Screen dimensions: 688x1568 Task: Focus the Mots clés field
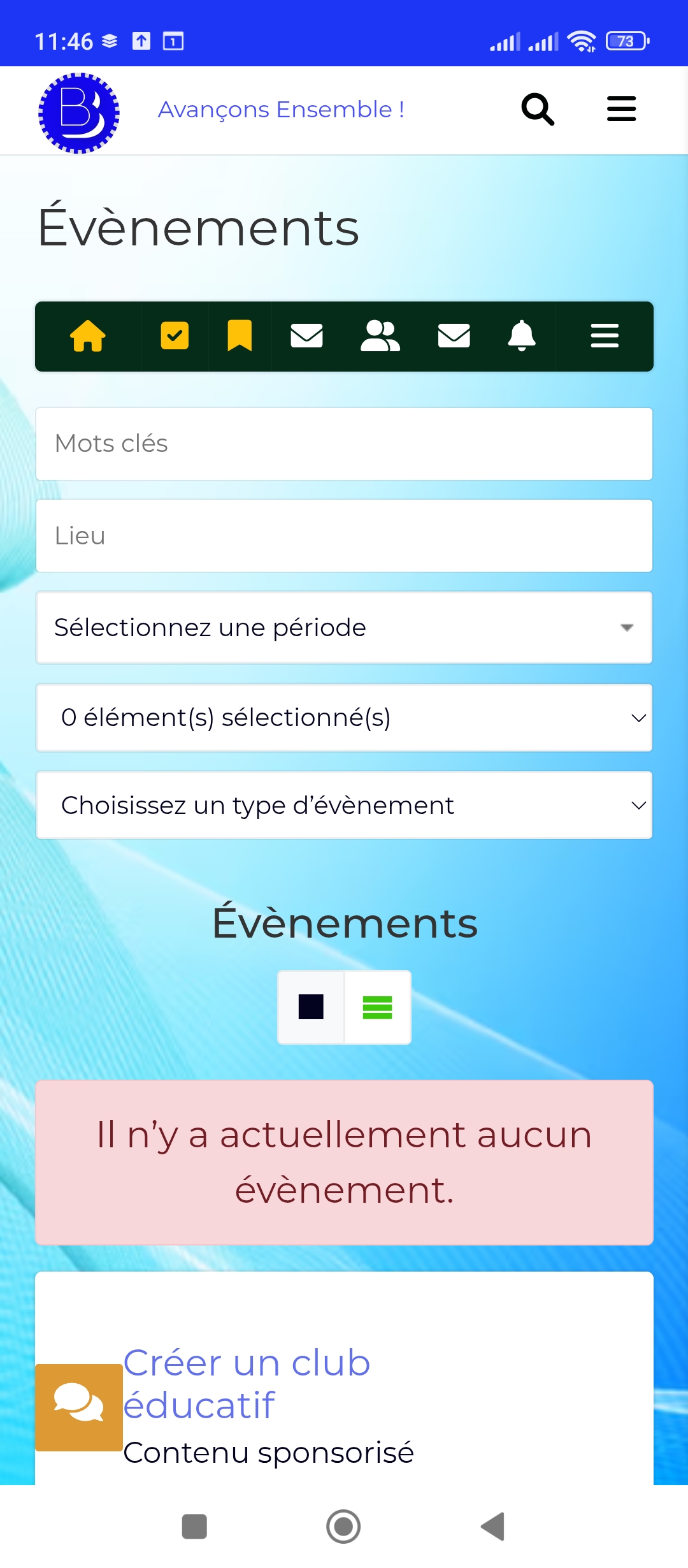pyautogui.click(x=344, y=444)
